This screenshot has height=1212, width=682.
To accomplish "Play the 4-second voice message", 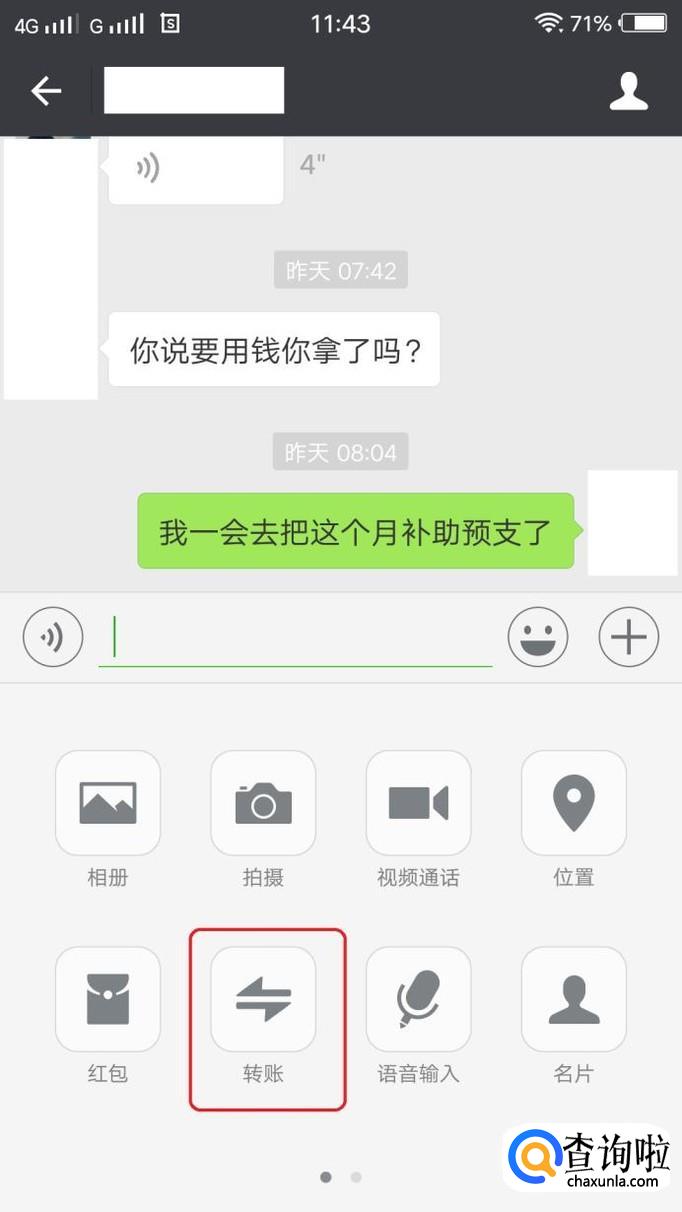I will pyautogui.click(x=195, y=169).
